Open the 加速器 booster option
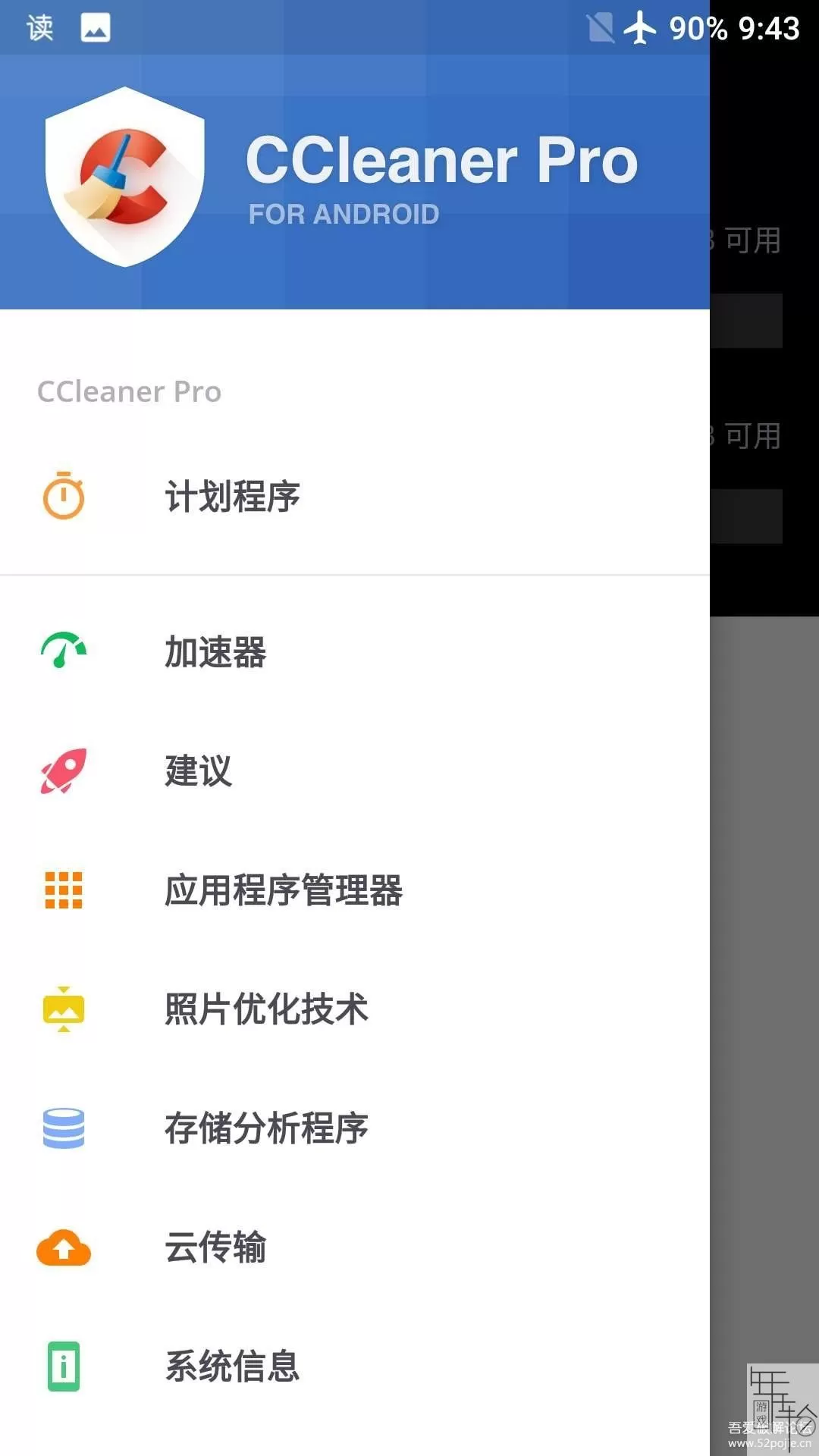 tap(355, 652)
